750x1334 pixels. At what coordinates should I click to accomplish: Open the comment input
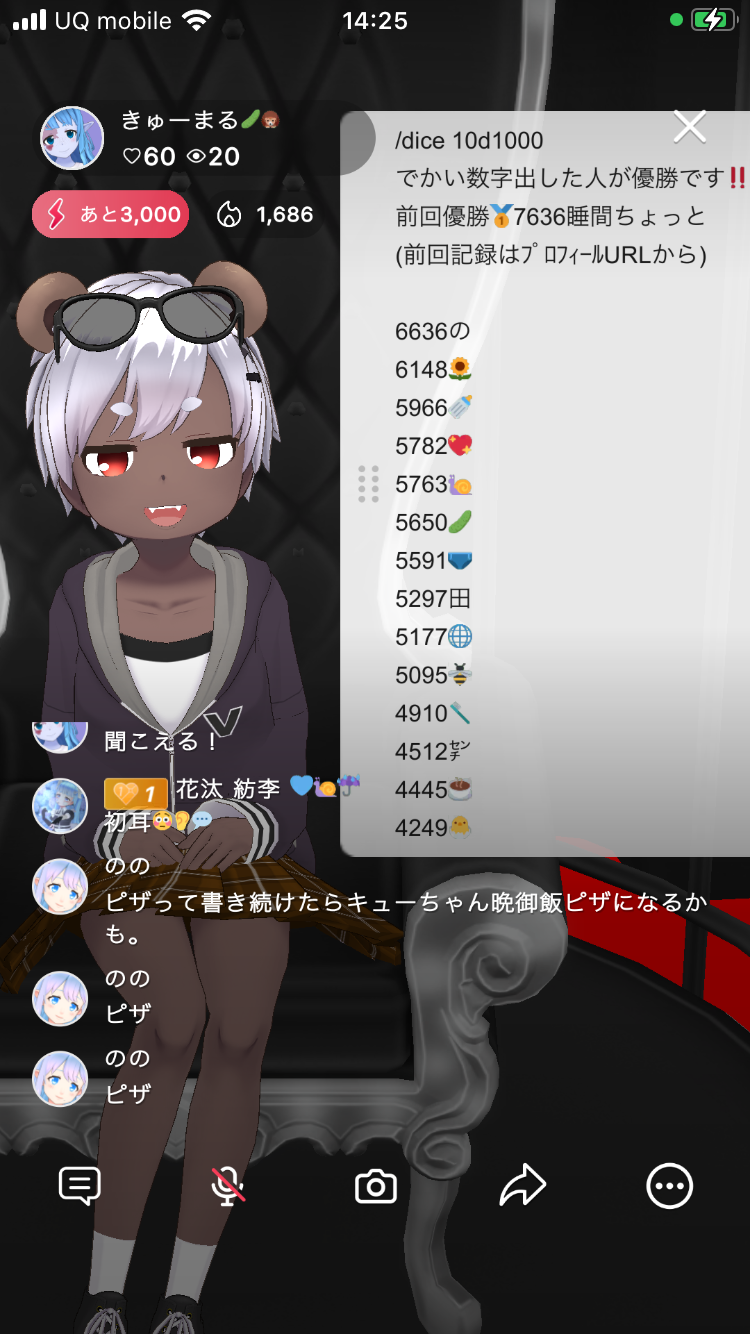pos(80,1187)
